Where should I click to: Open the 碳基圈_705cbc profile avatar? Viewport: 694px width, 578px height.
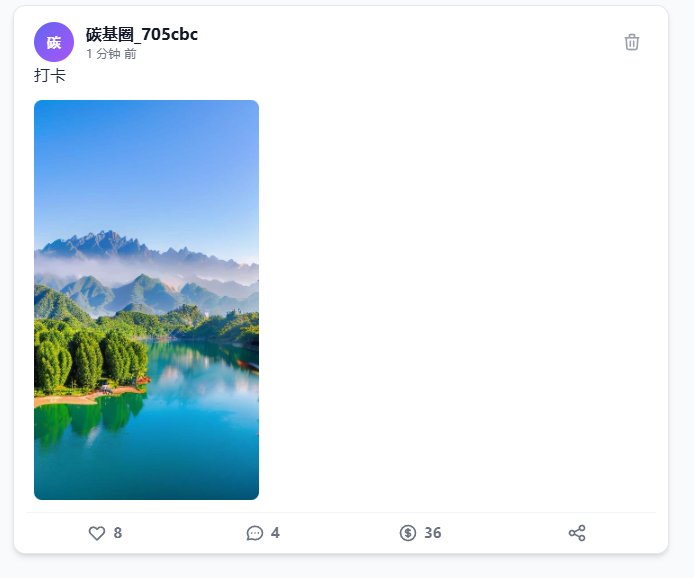coord(54,42)
